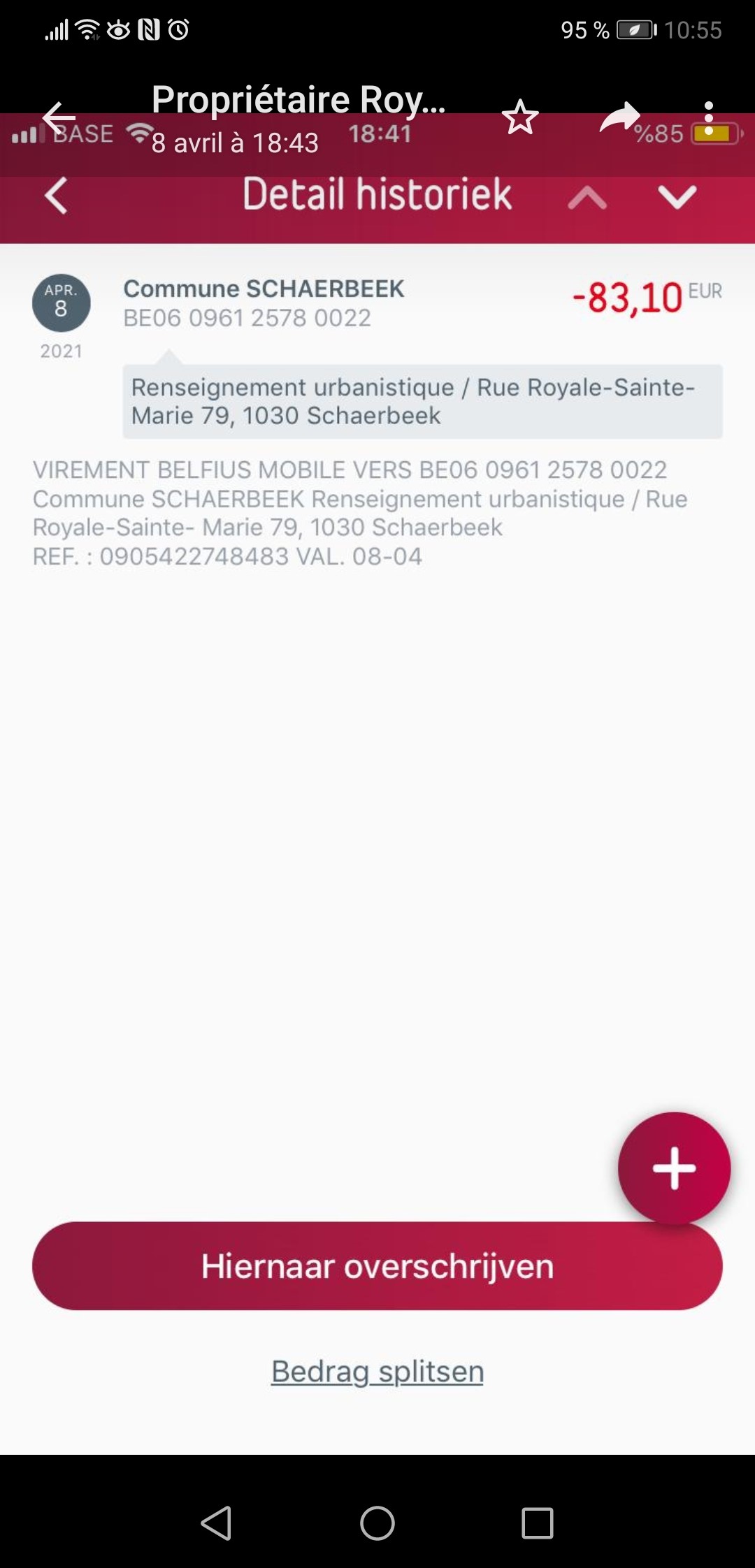Viewport: 755px width, 1568px height.
Task: Go back using the top-left arrow
Action: coord(59,117)
